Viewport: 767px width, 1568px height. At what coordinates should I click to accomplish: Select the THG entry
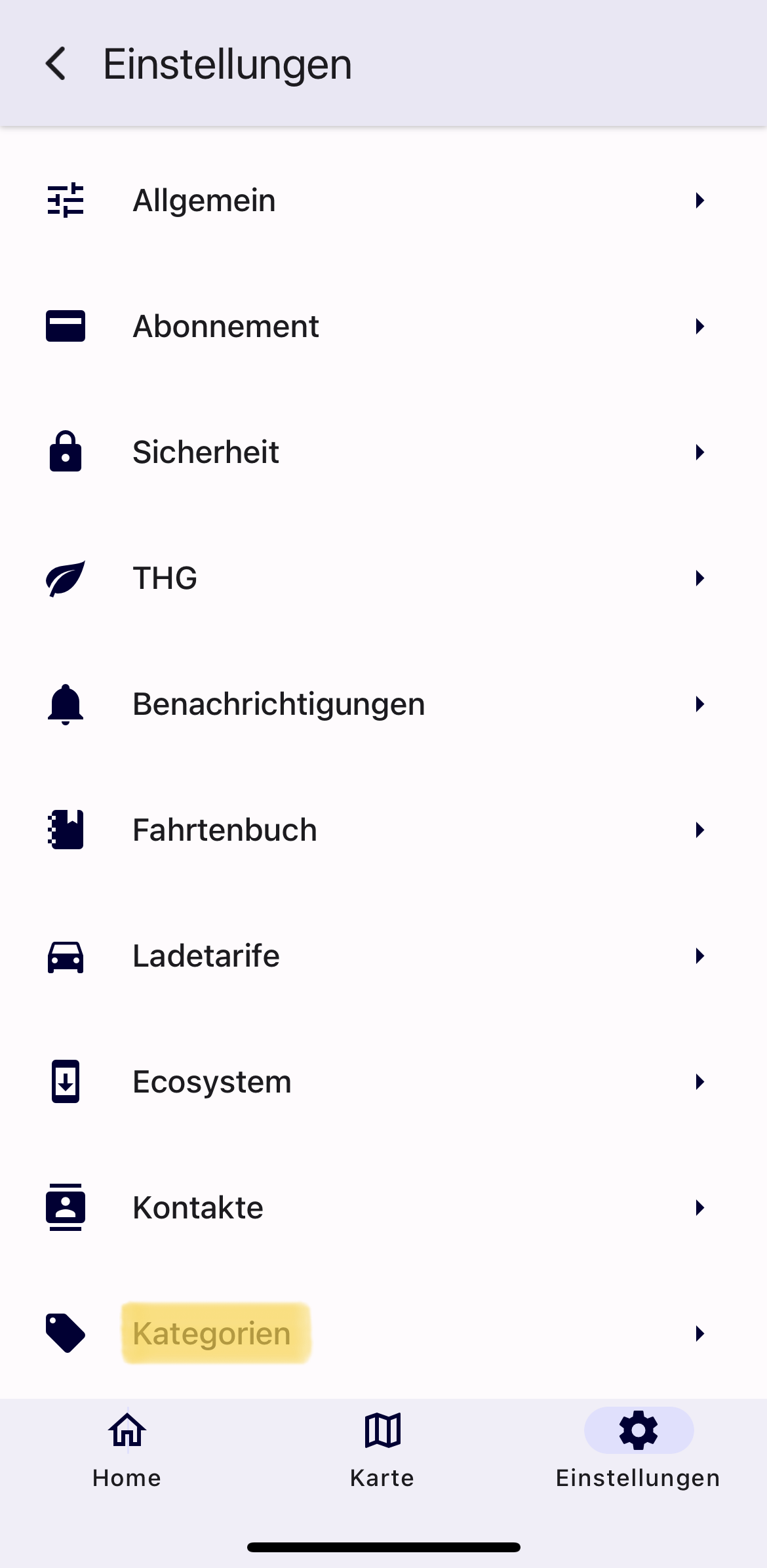tap(383, 578)
